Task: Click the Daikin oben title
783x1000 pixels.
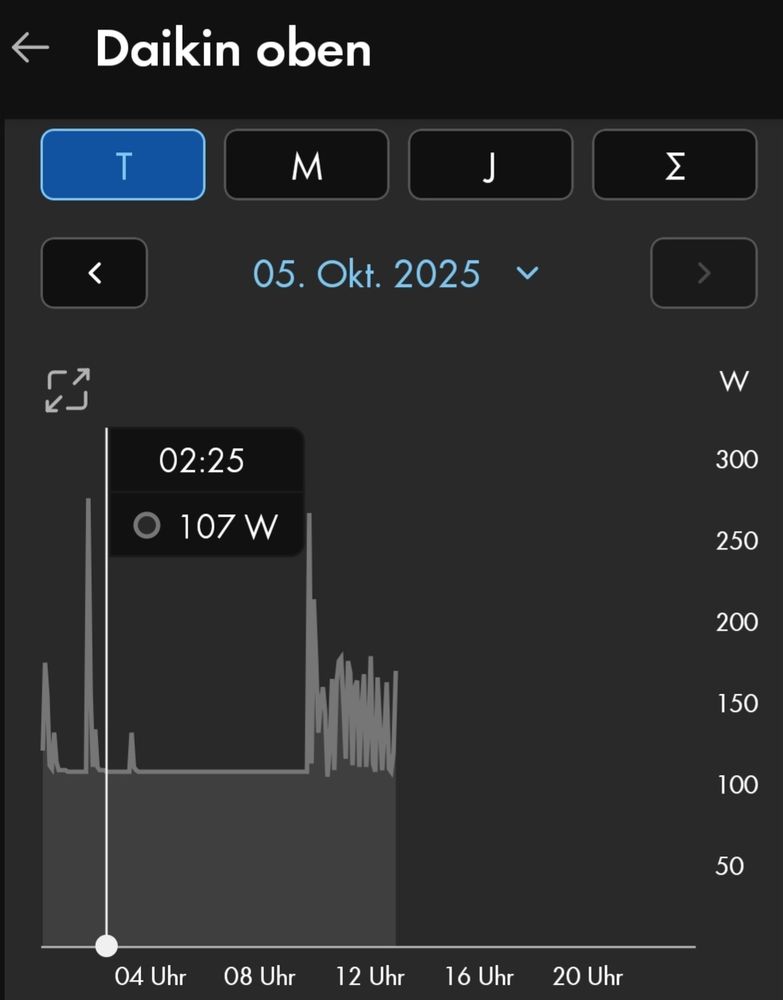Action: click(x=232, y=48)
